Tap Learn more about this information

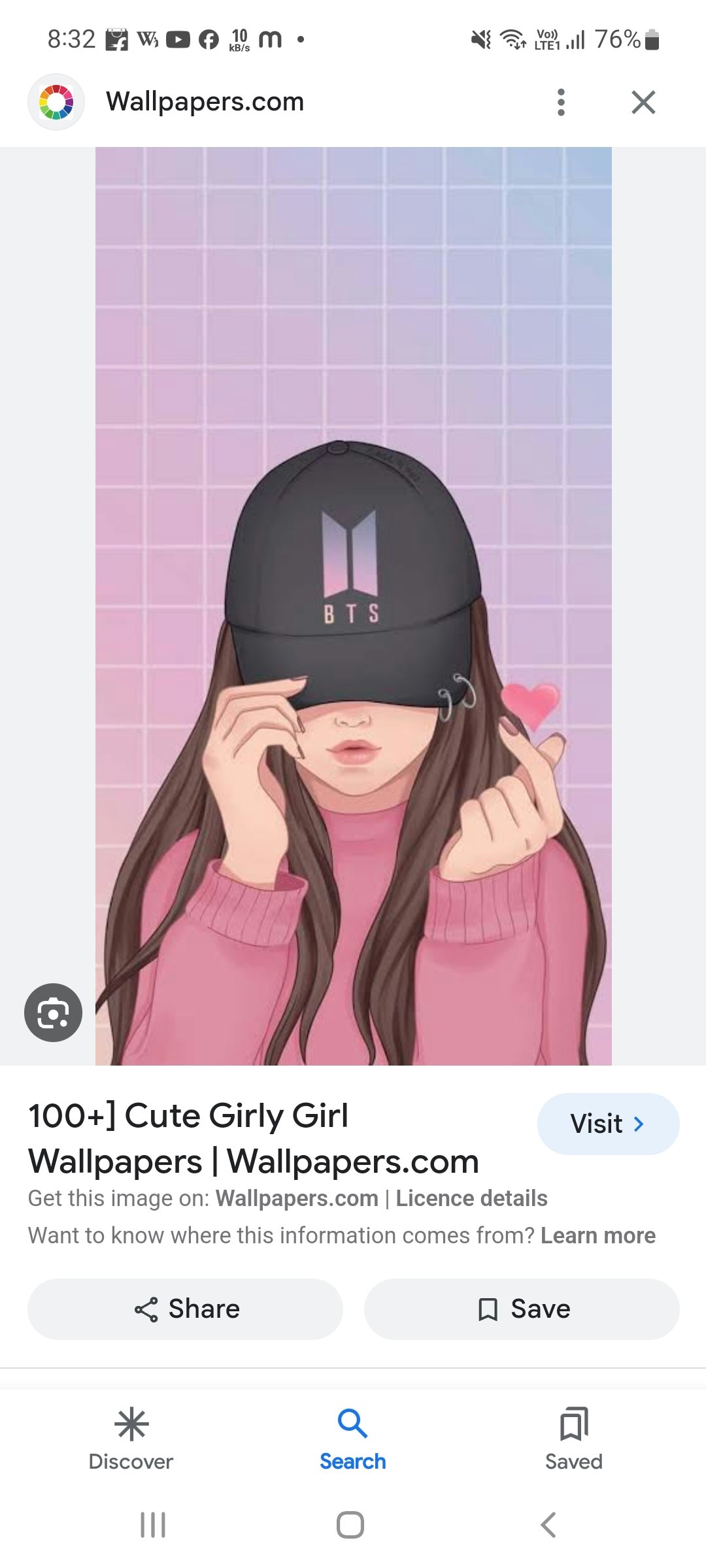(x=597, y=1235)
